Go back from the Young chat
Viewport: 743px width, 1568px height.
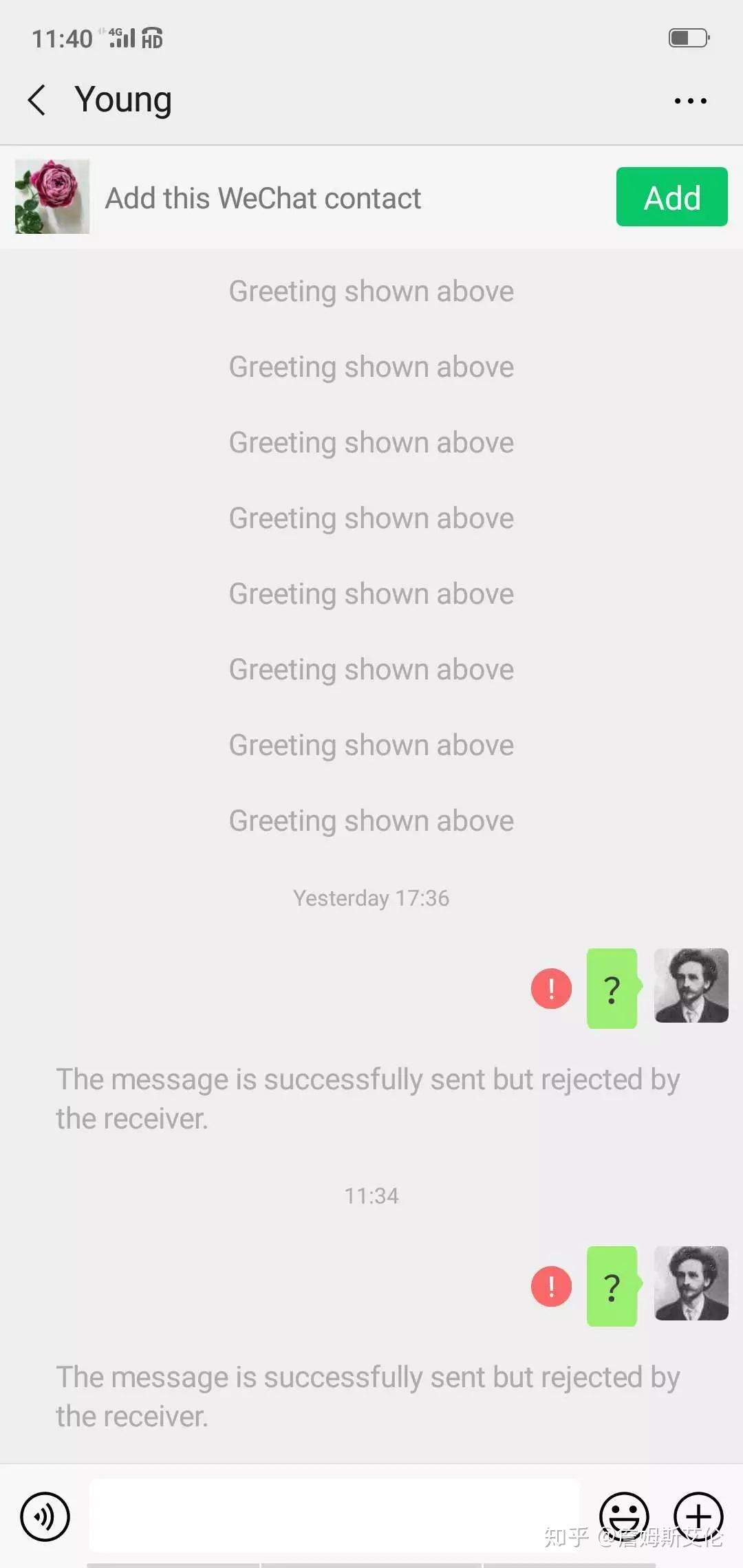37,100
